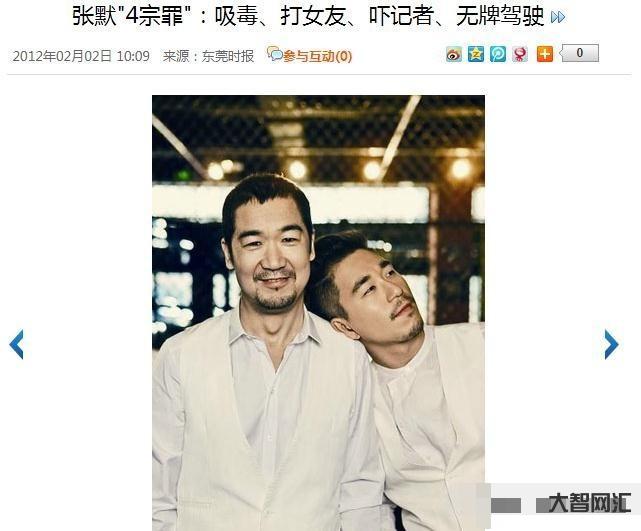
Task: Share the article to Renren
Action: tap(520, 54)
